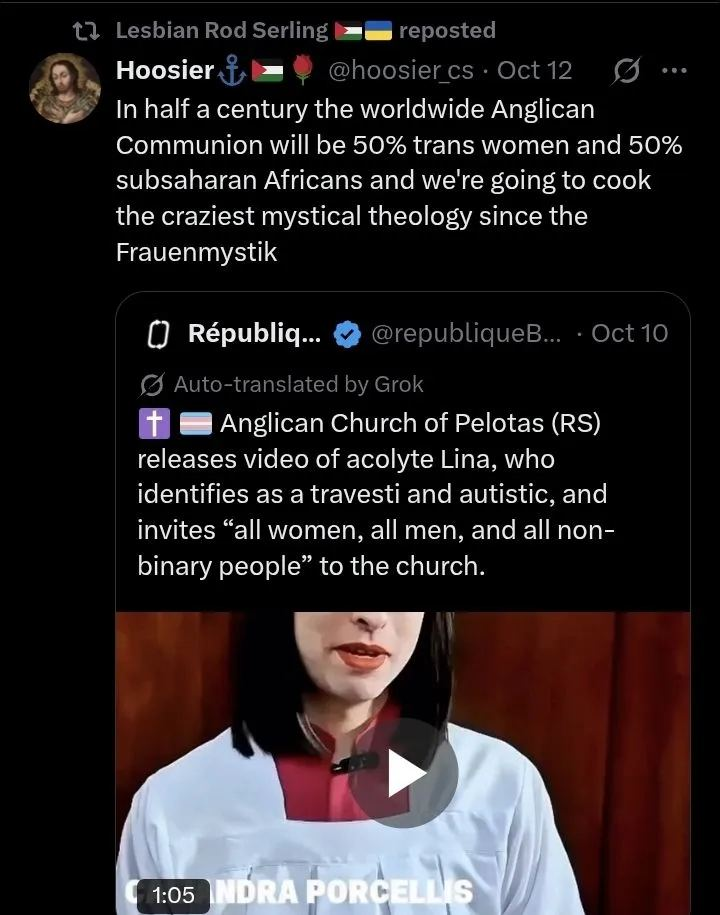Tap the Grok icon on Hoosier's post
This screenshot has height=915, width=720.
(x=627, y=71)
